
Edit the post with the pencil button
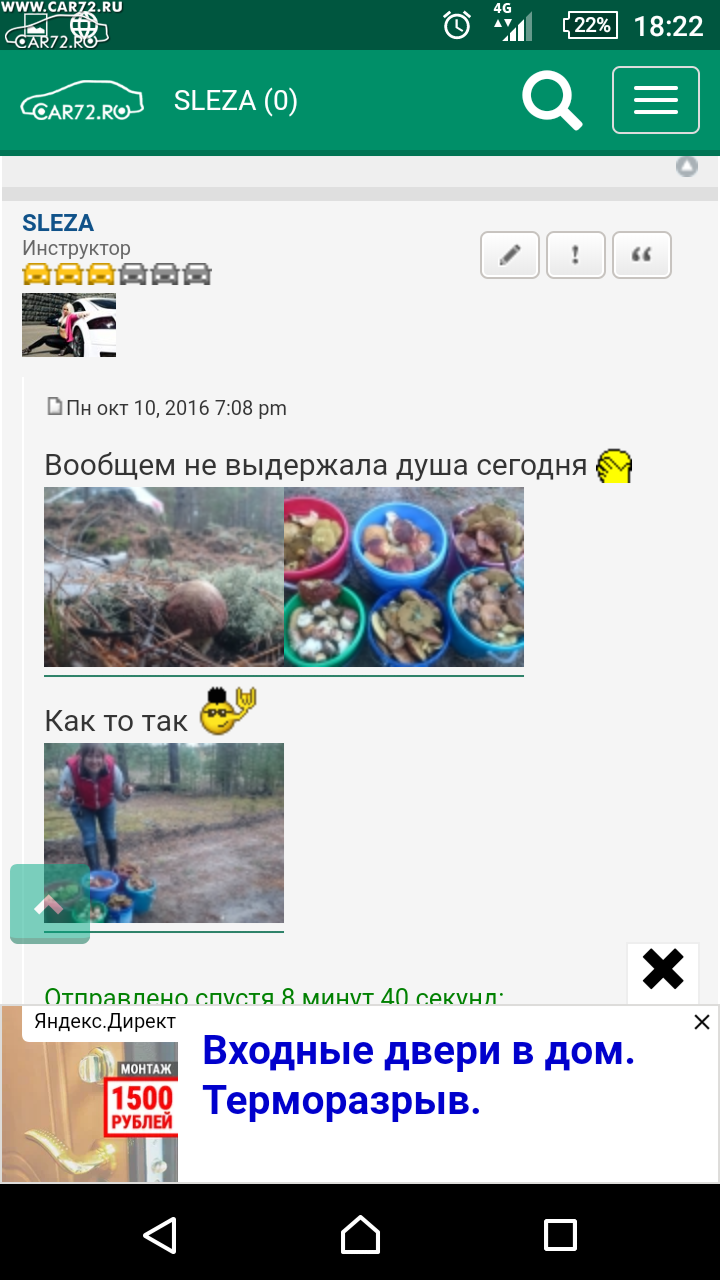tap(510, 255)
